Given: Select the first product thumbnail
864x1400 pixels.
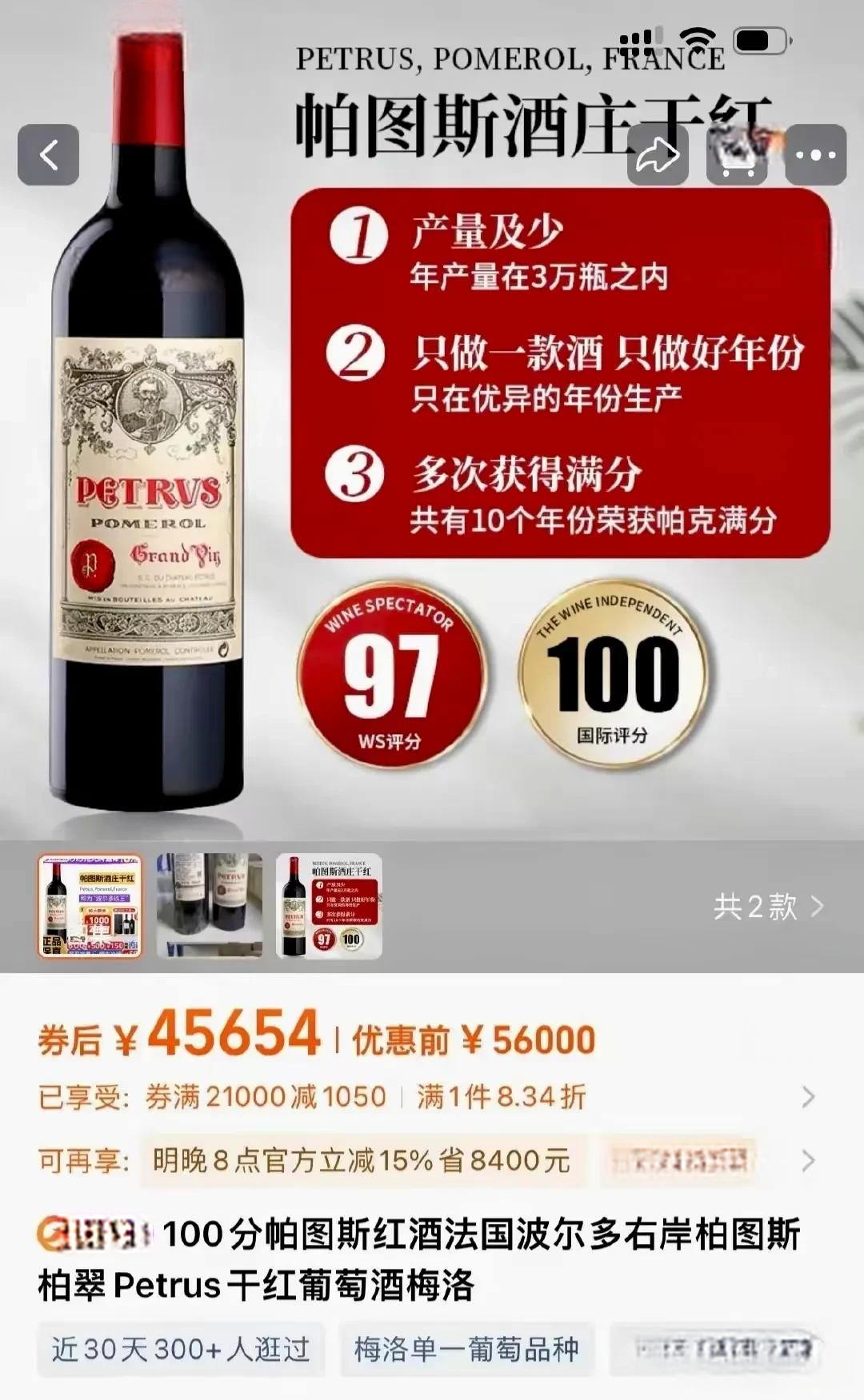Looking at the screenshot, I should pyautogui.click(x=90, y=906).
